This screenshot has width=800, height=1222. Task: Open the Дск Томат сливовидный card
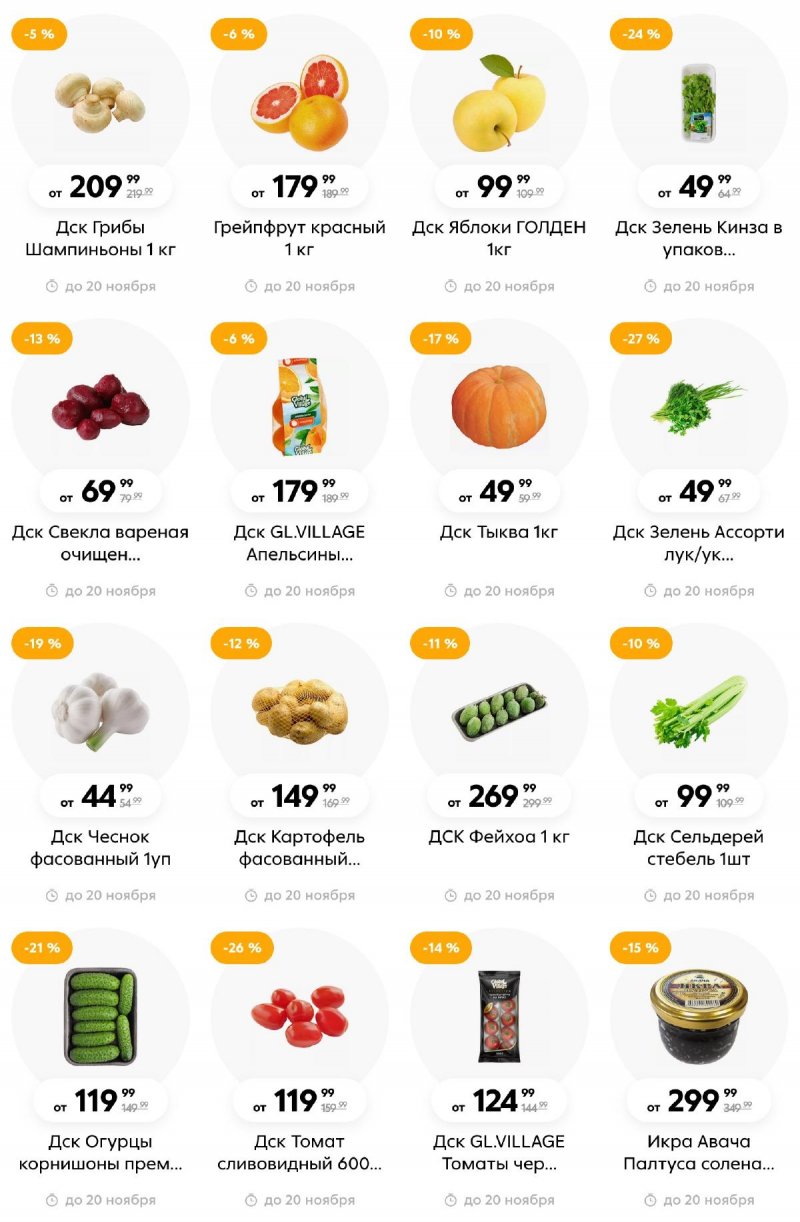(x=299, y=1015)
